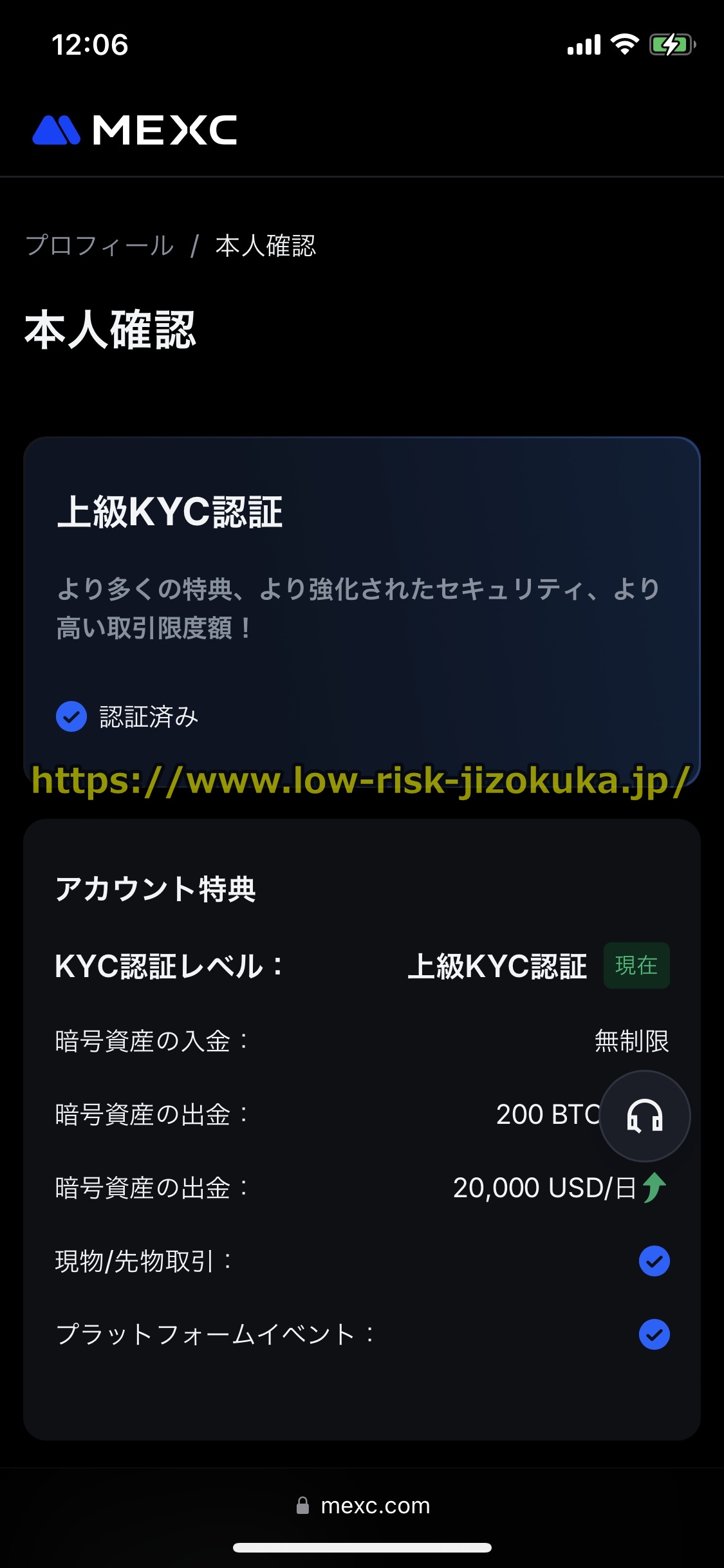Viewport: 724px width, 1568px height.
Task: Open the customer support headset button
Action: (645, 1115)
